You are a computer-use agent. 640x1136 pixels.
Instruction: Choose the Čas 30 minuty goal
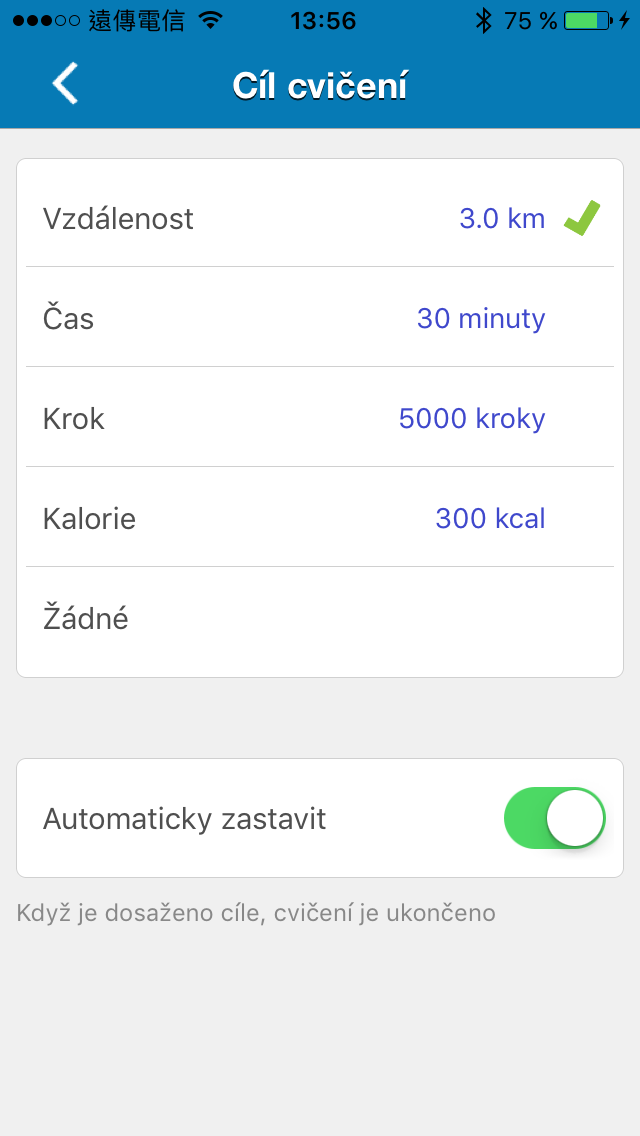click(320, 317)
